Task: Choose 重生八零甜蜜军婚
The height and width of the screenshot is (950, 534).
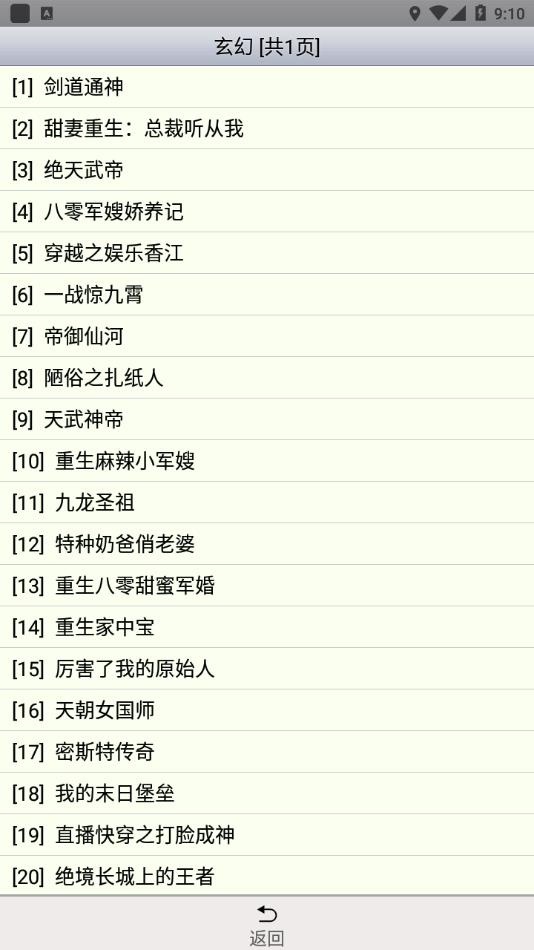Action: click(x=267, y=586)
